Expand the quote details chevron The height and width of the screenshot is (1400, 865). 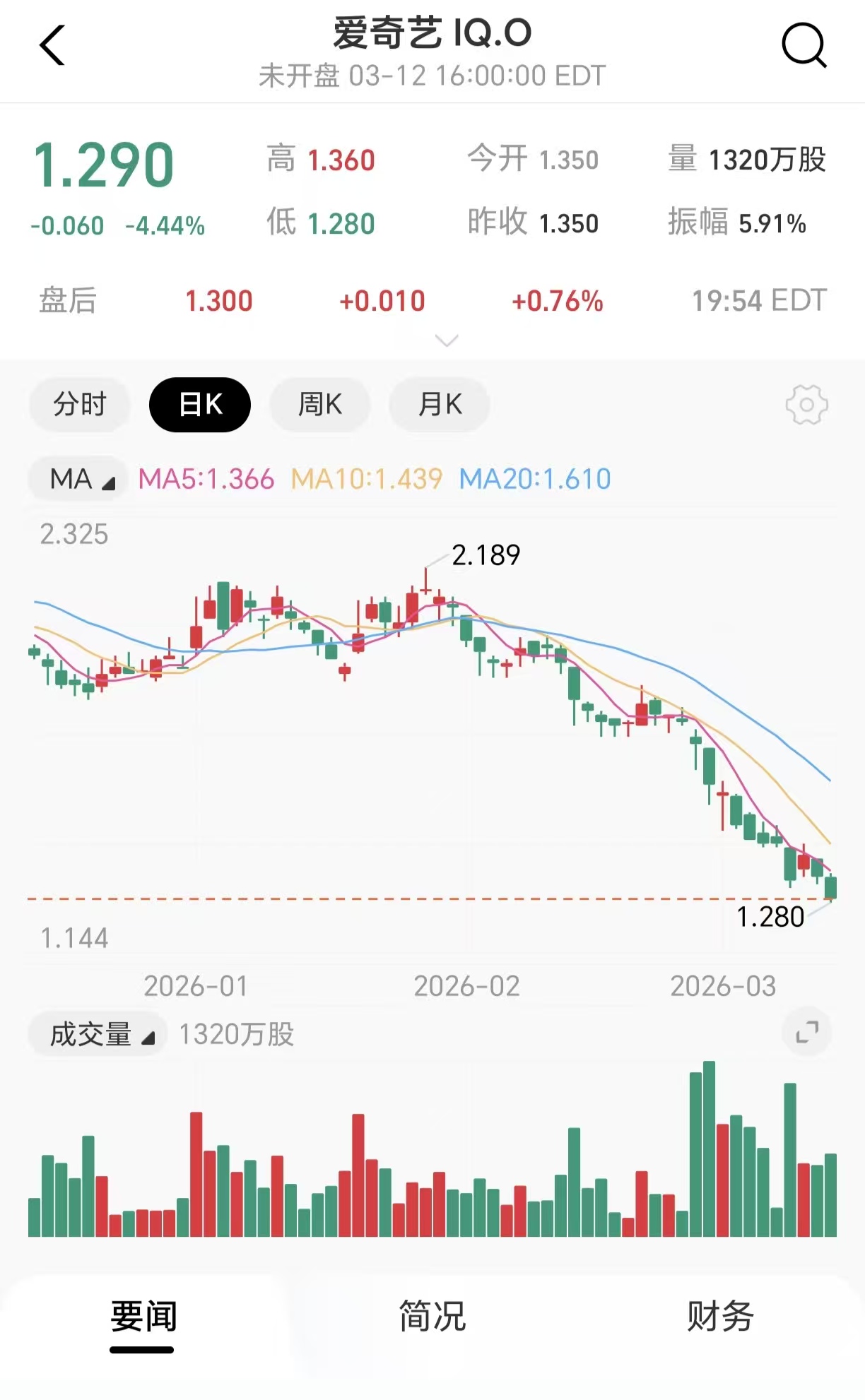click(x=447, y=341)
